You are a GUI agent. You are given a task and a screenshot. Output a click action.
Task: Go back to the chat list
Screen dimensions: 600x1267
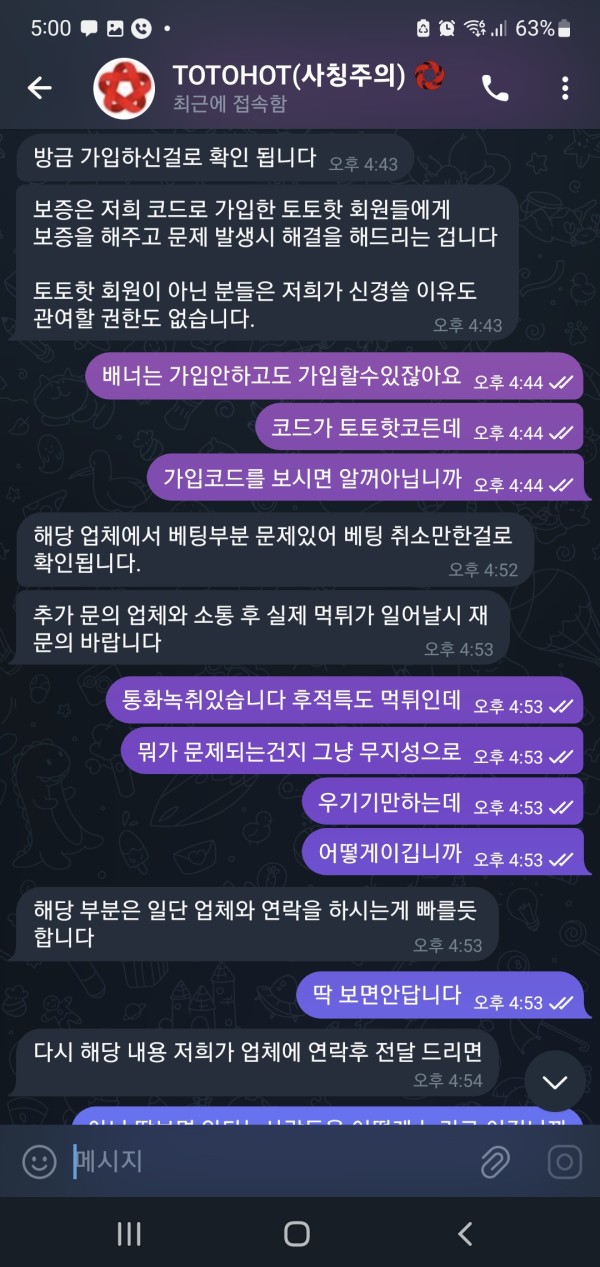click(39, 88)
